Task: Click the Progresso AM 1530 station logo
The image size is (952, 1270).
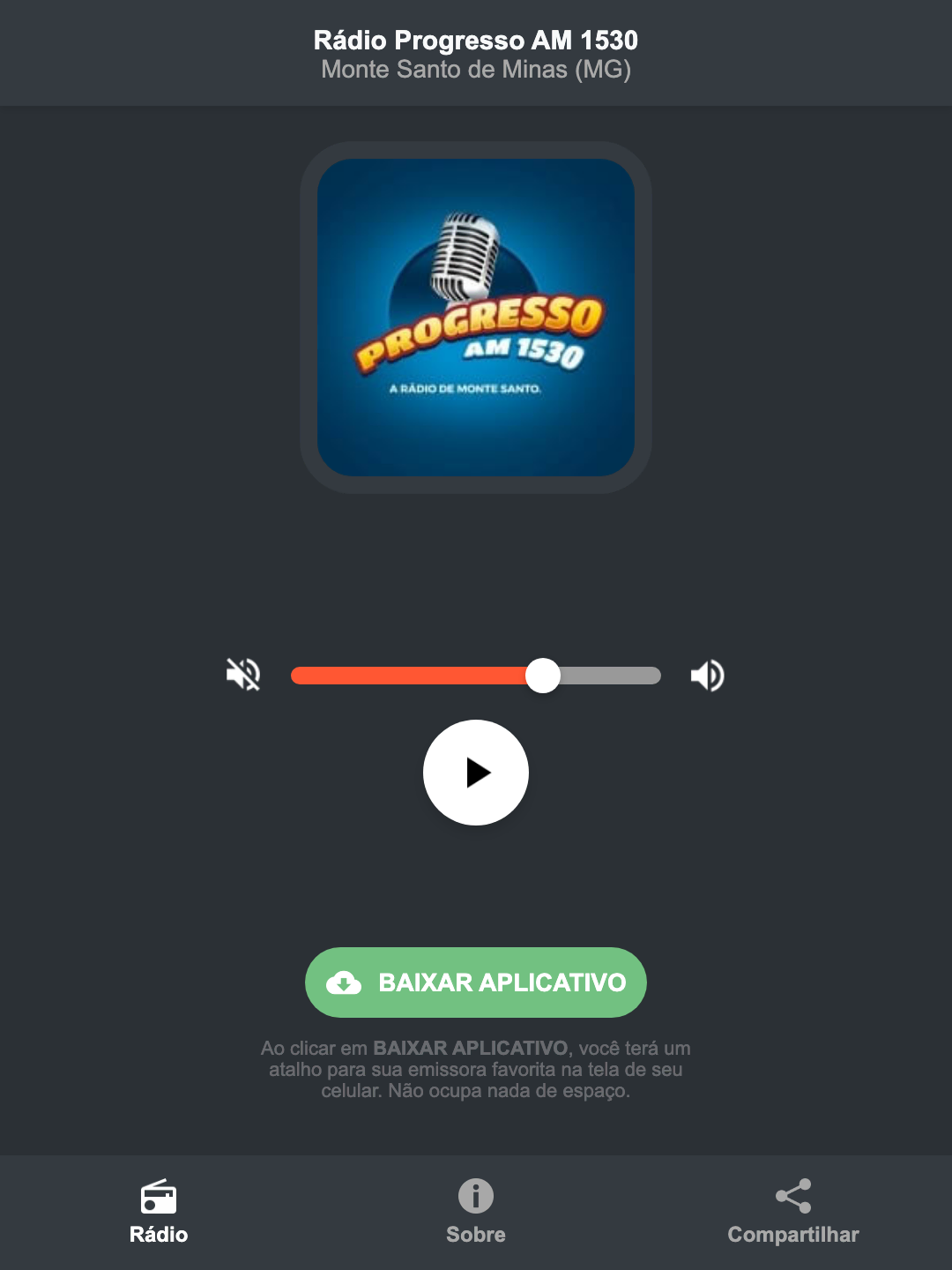Action: point(475,317)
